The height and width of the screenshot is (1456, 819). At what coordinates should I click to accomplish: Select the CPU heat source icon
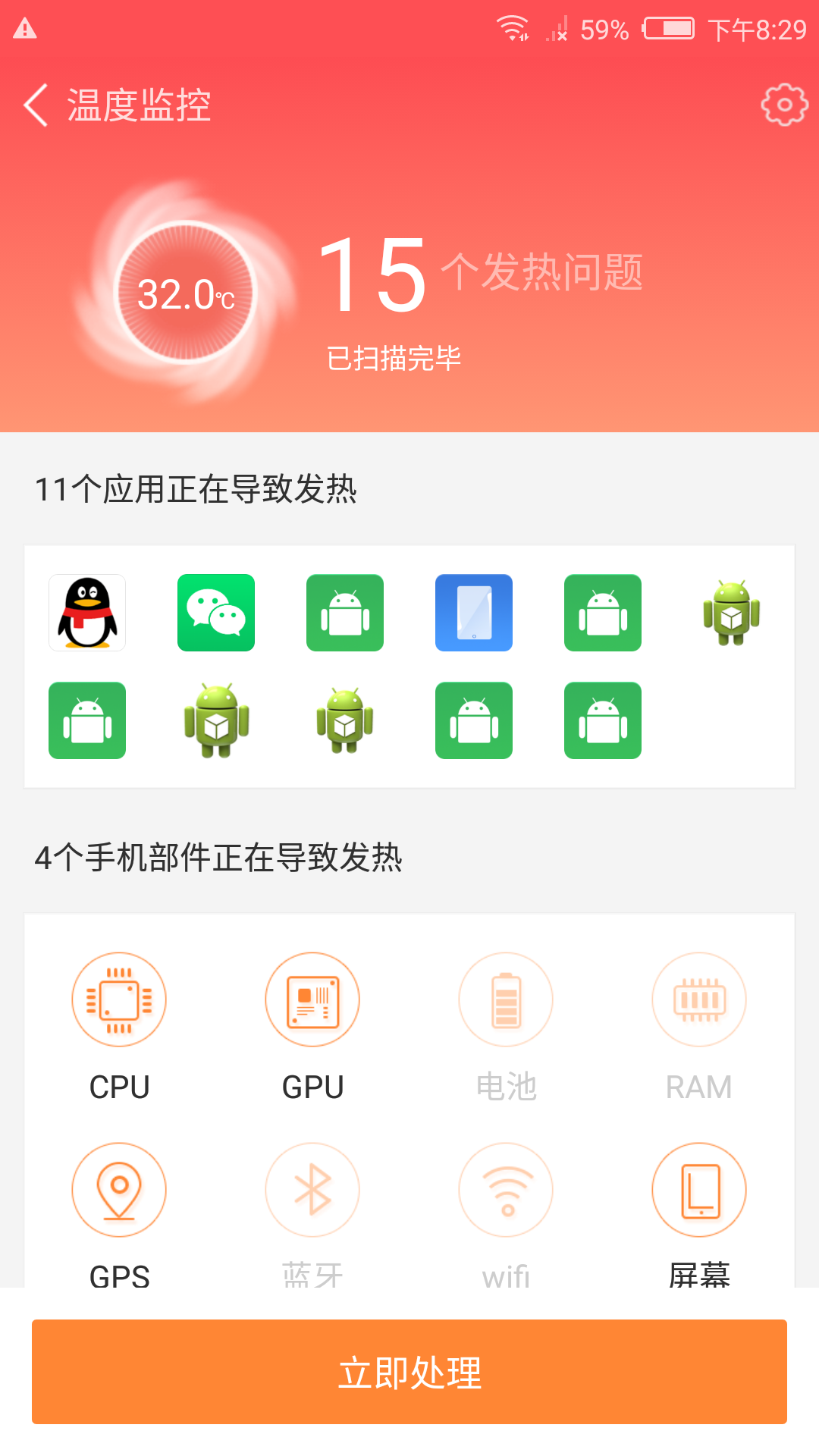click(118, 999)
